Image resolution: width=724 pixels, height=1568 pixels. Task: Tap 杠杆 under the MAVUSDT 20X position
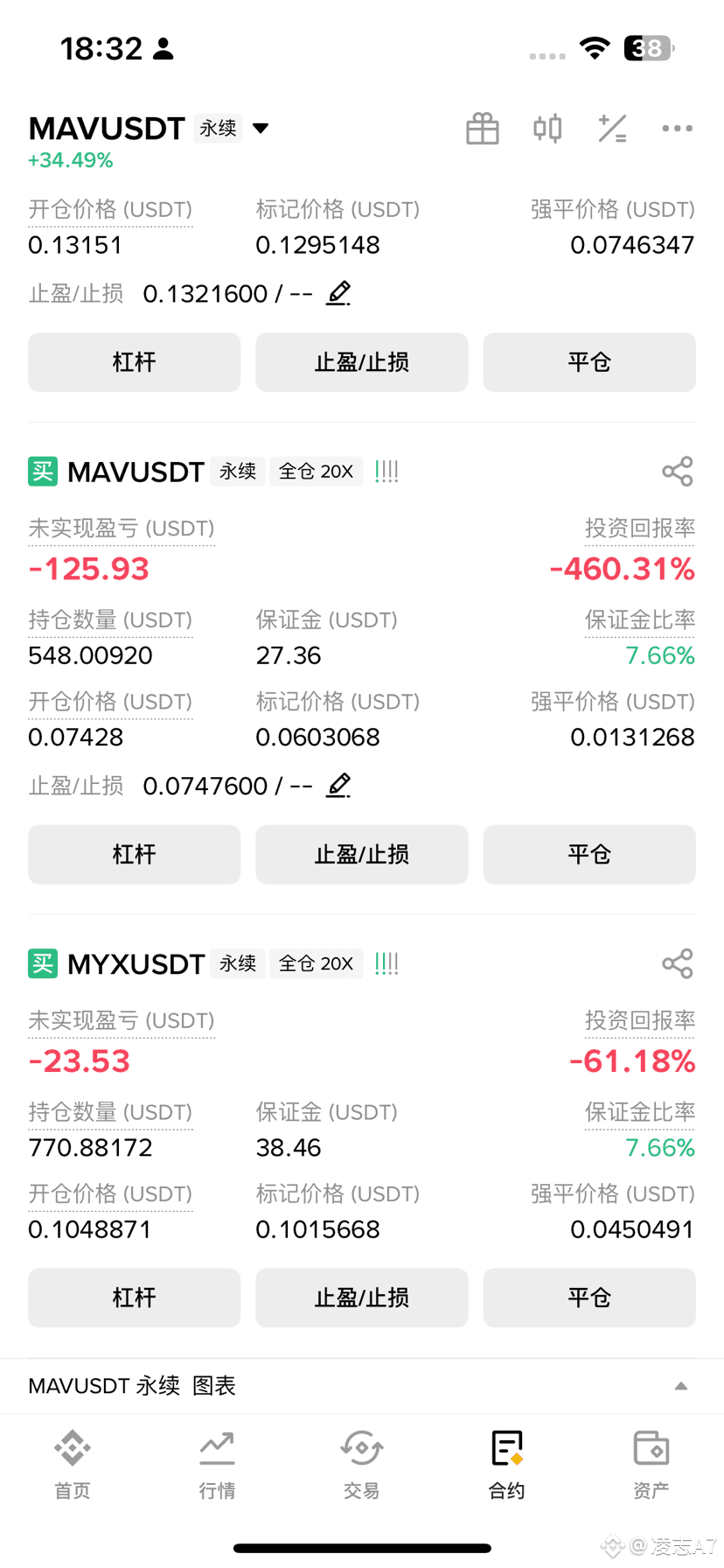134,854
